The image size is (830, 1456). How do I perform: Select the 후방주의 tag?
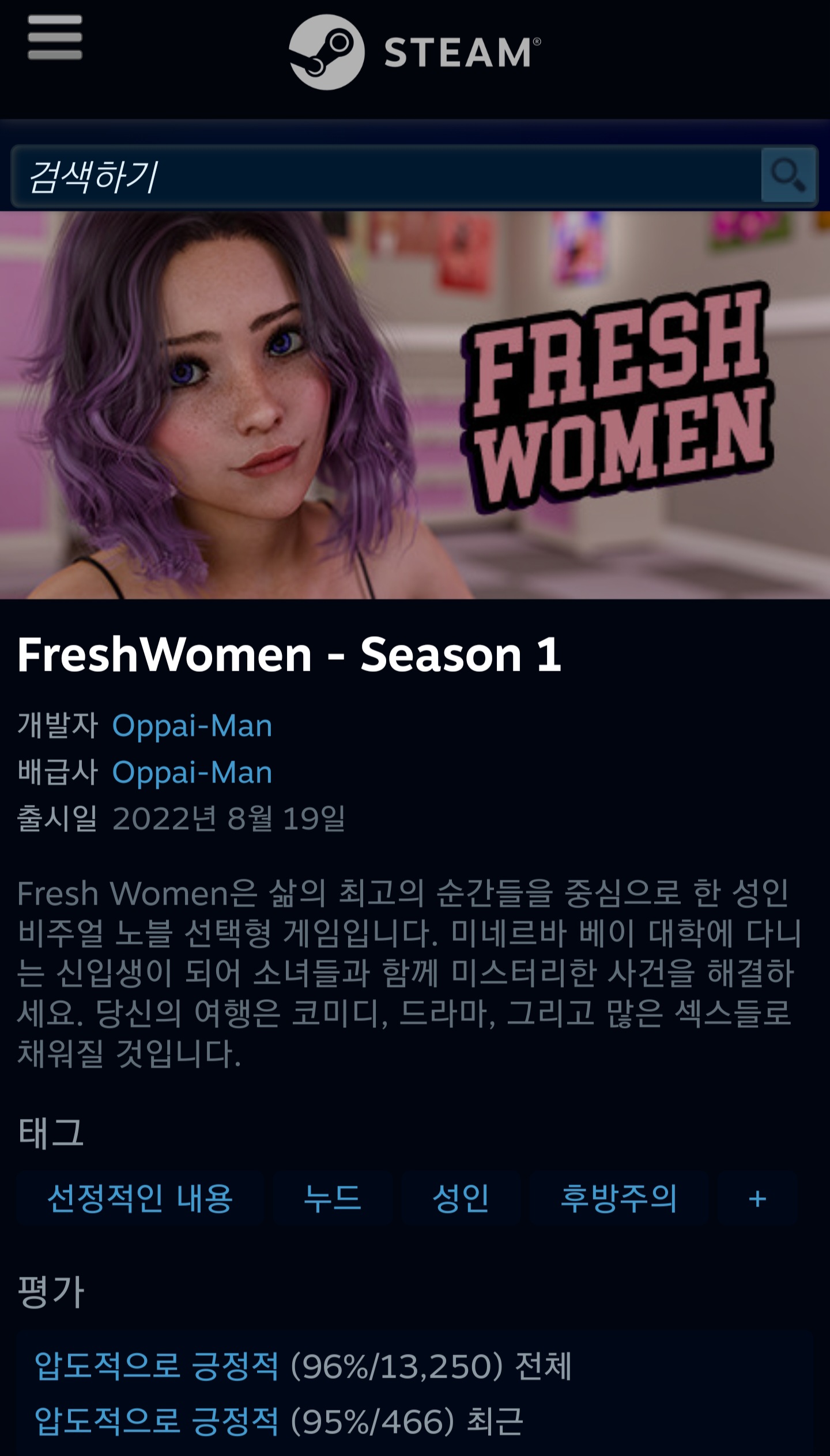[618, 1199]
